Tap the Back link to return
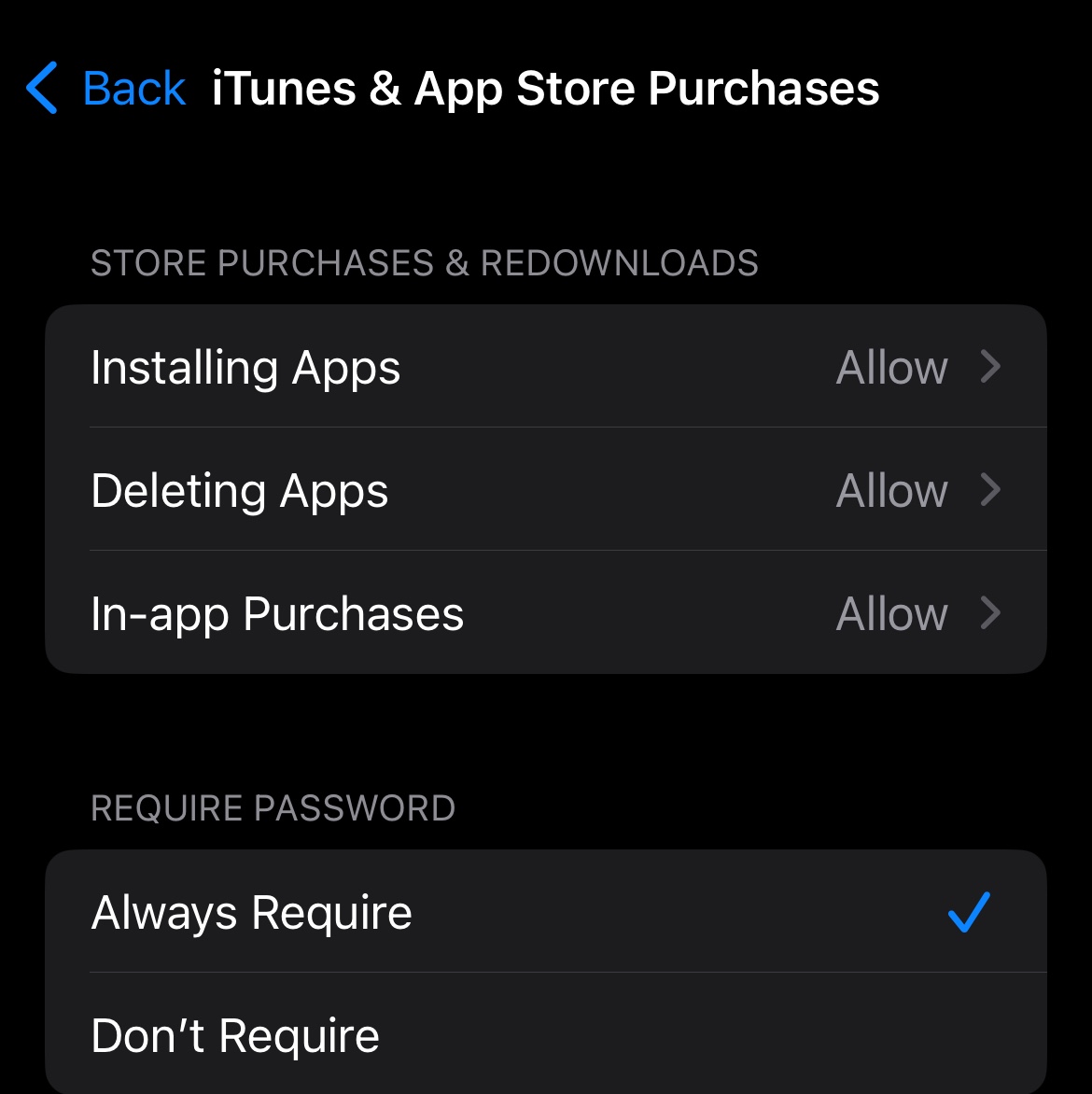Image resolution: width=1092 pixels, height=1094 pixels. pyautogui.click(x=134, y=87)
